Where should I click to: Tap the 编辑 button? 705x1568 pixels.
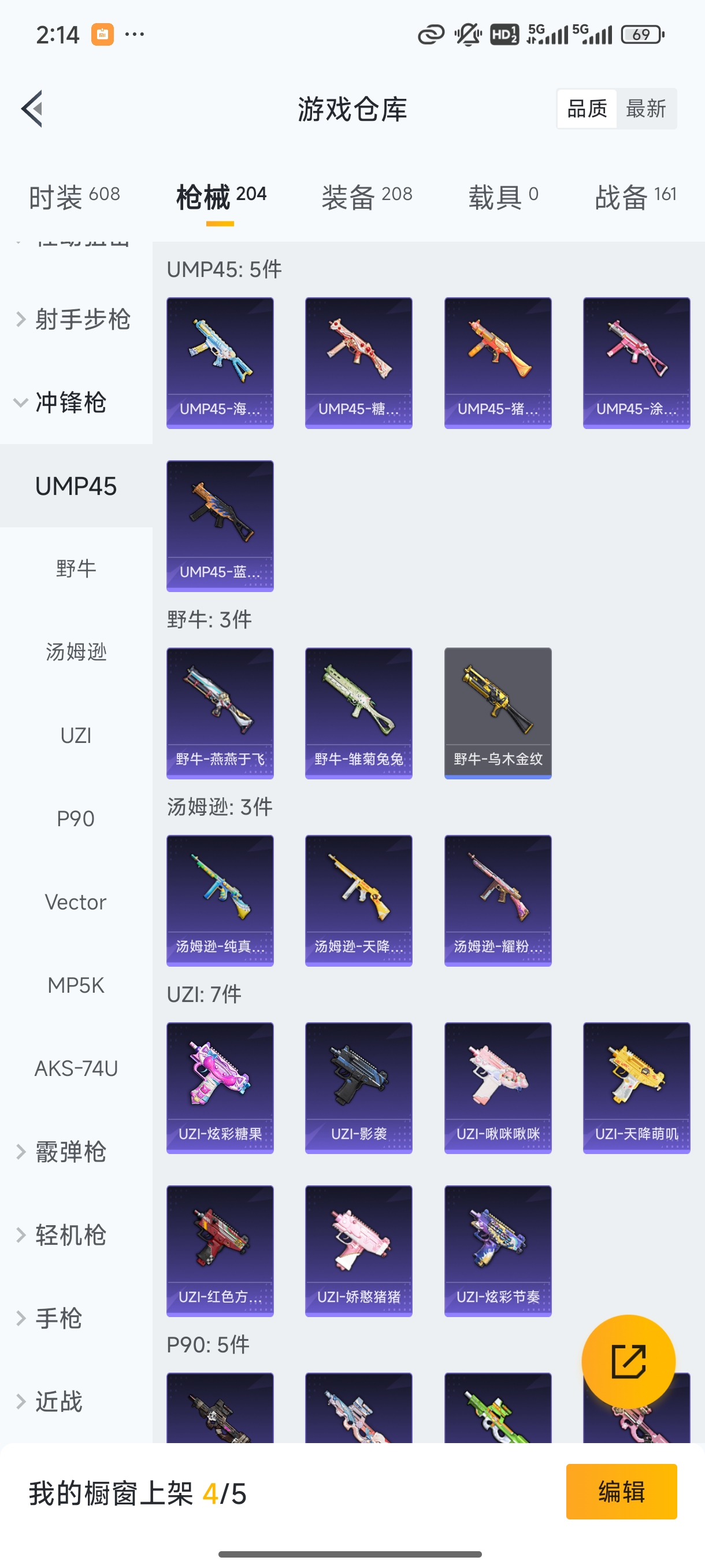621,1491
